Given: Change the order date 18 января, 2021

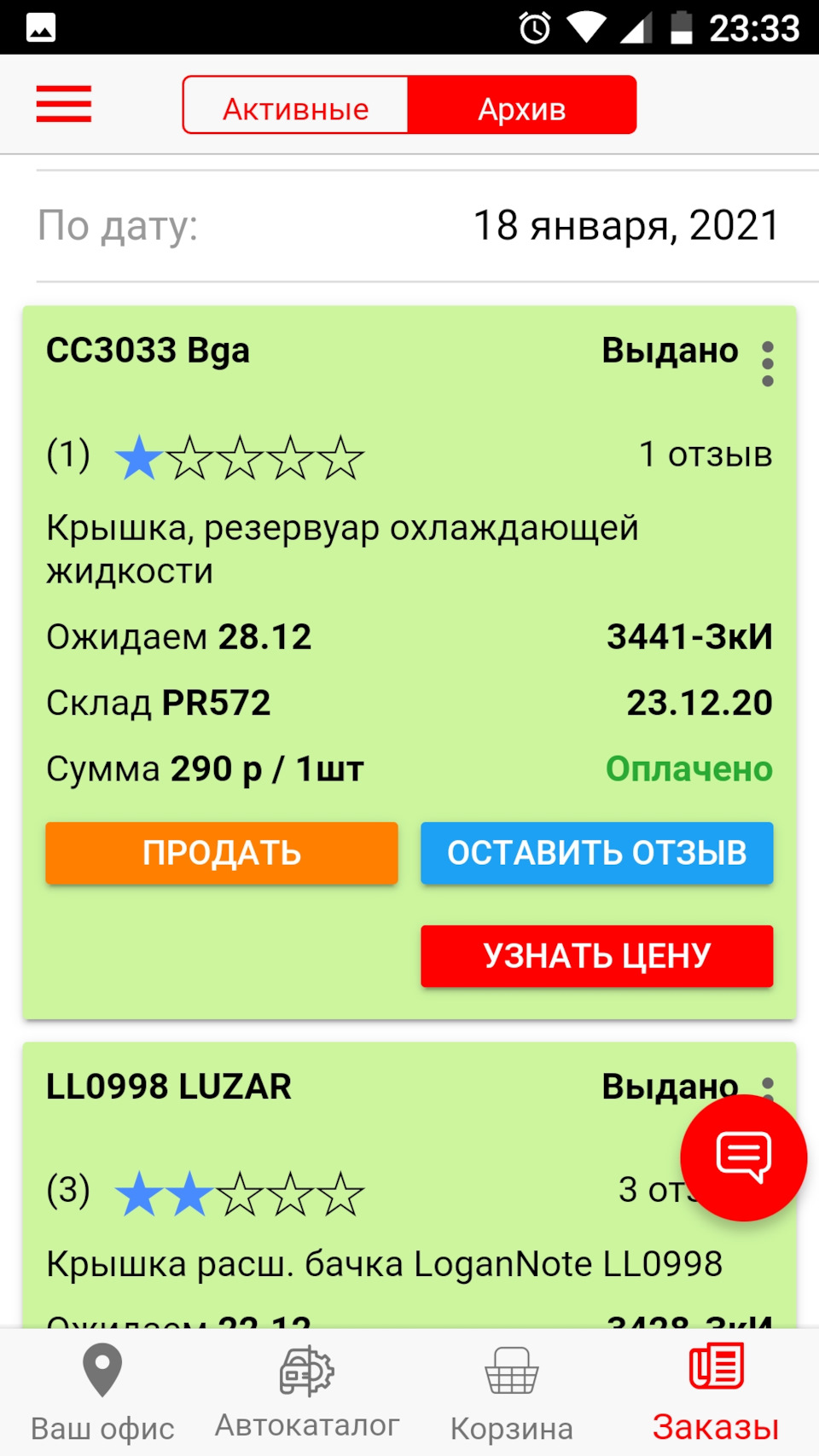Looking at the screenshot, I should tap(625, 226).
